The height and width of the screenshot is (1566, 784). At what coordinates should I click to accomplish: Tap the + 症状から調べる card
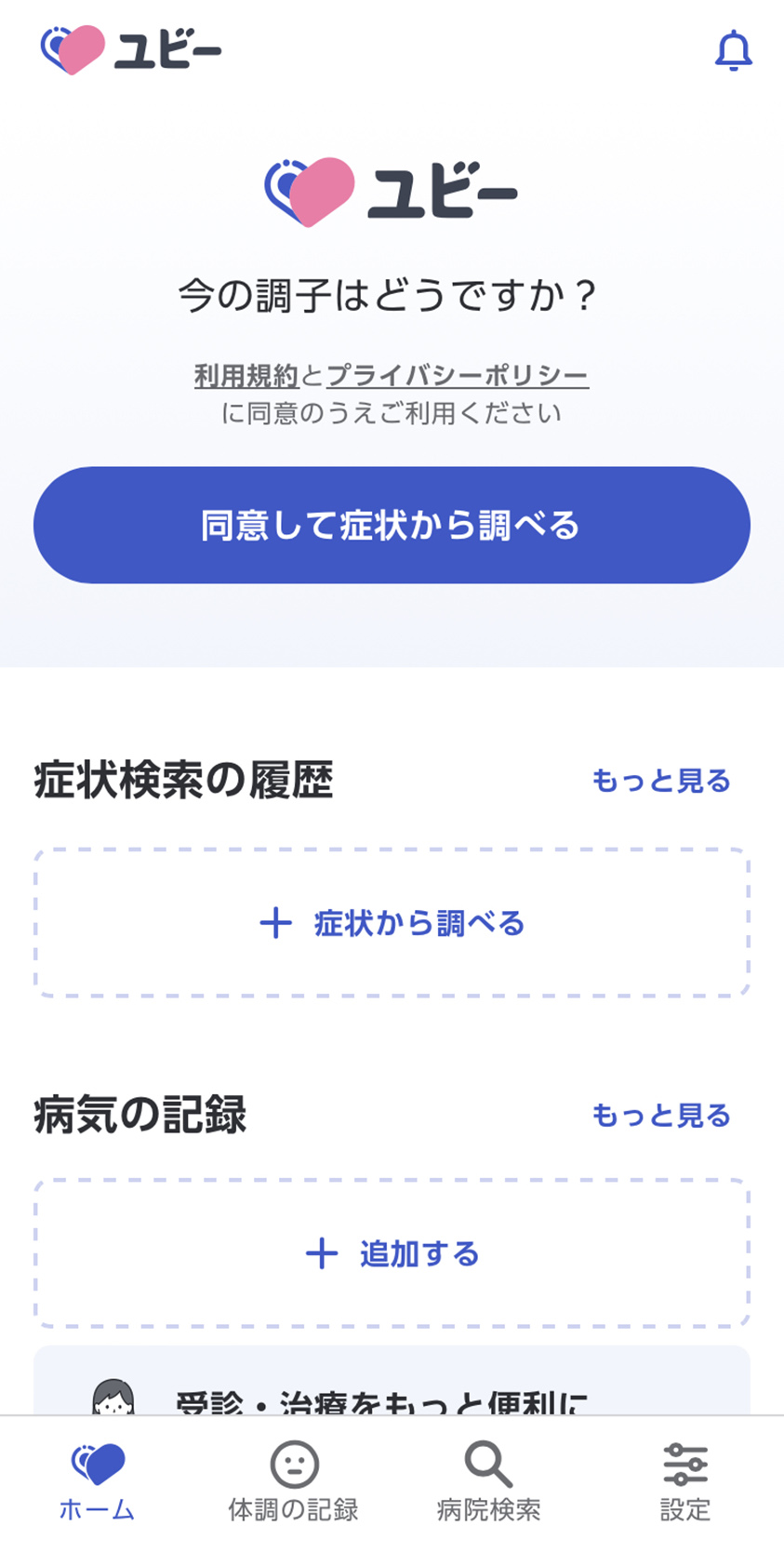tap(392, 922)
